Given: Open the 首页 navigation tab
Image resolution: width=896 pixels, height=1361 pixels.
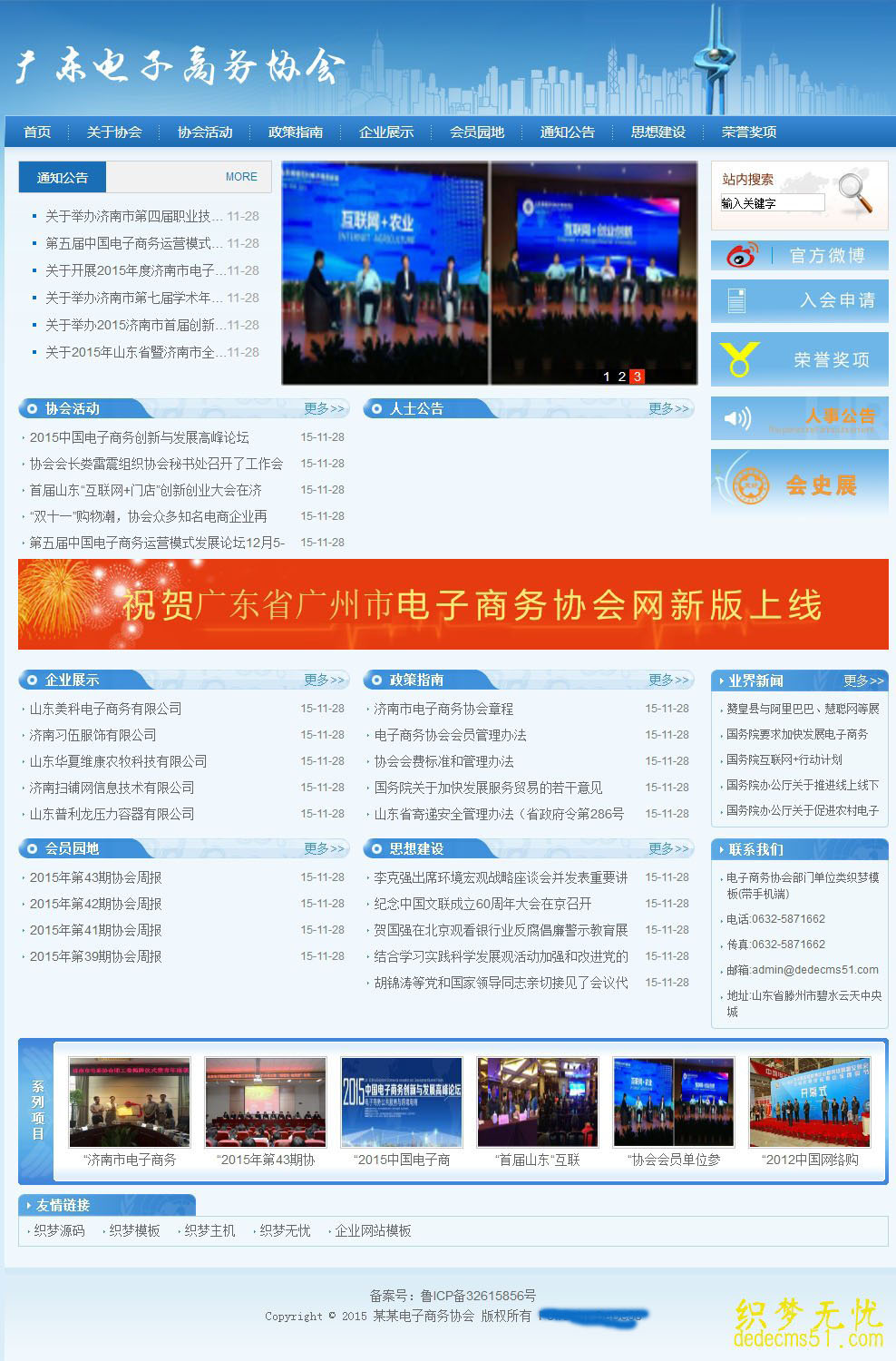Looking at the screenshot, I should [x=37, y=131].
